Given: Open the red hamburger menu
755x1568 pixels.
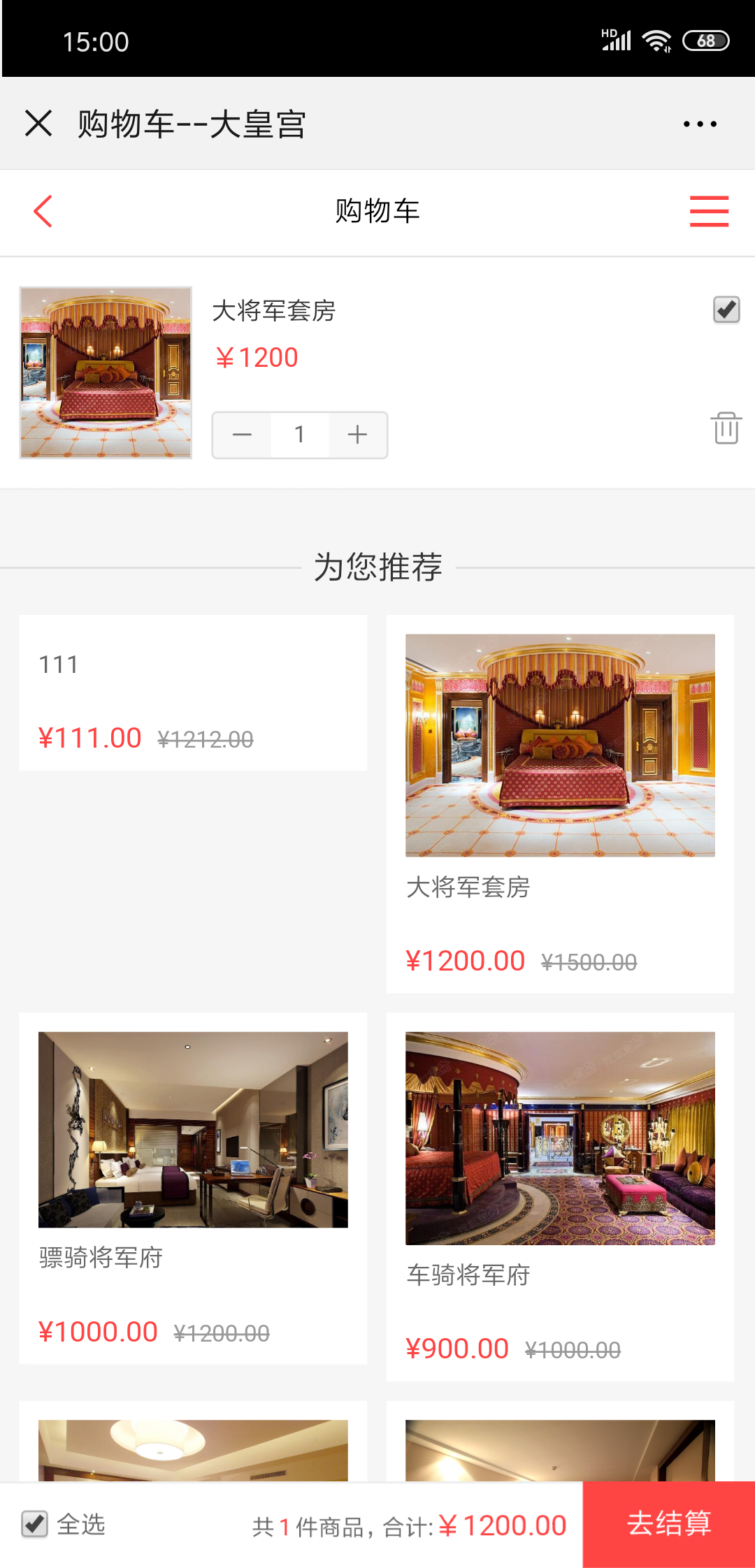Looking at the screenshot, I should [x=709, y=211].
